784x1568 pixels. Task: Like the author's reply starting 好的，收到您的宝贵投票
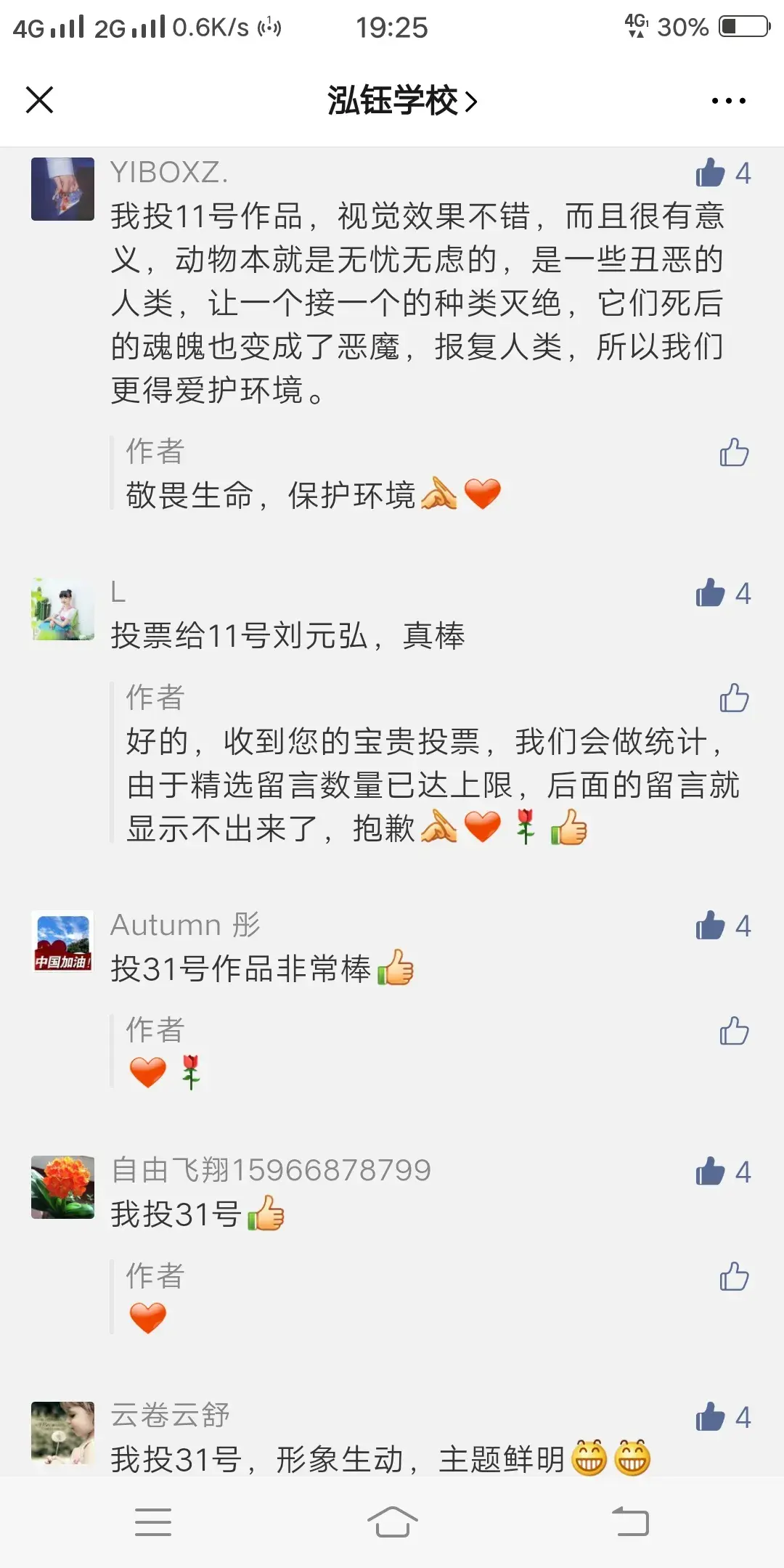click(734, 698)
